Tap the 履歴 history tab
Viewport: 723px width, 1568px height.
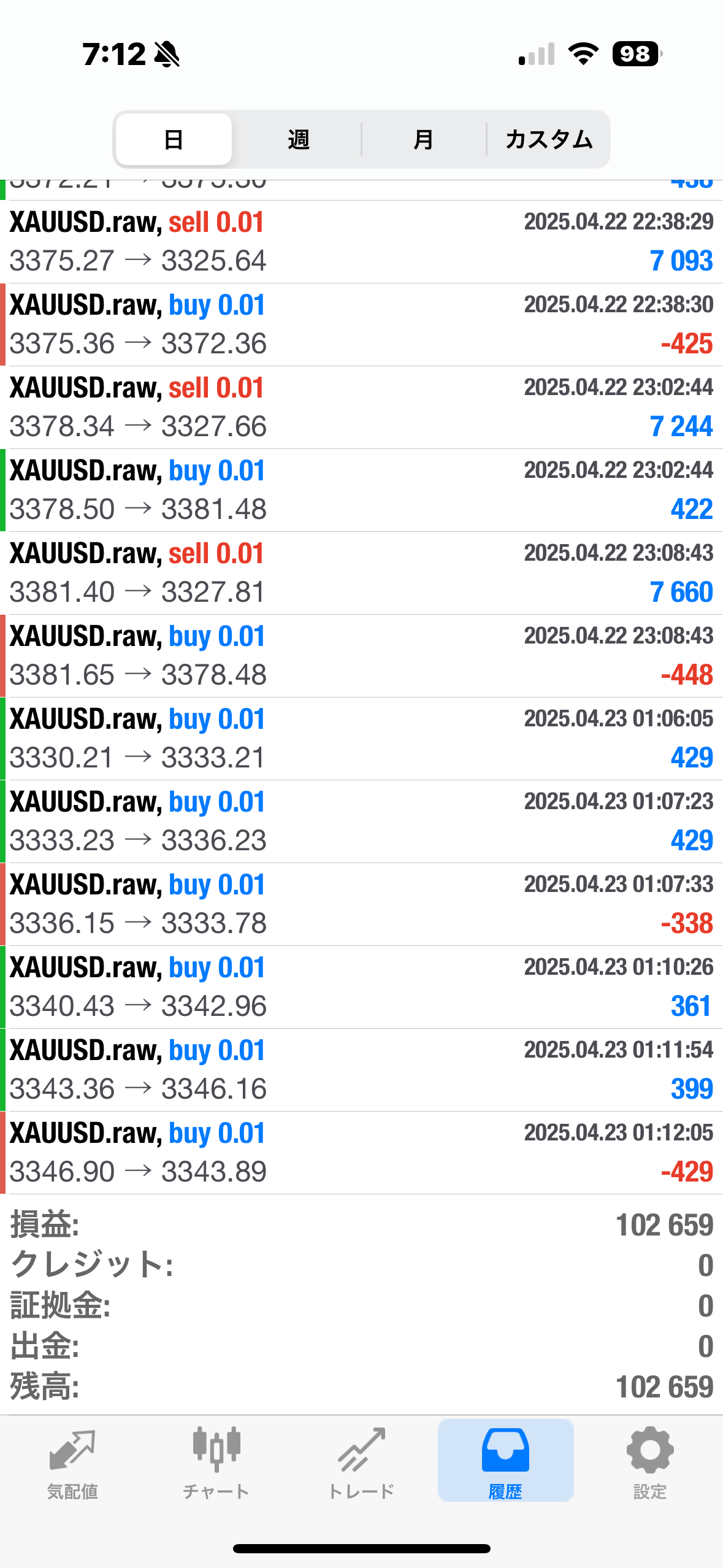[505, 1461]
